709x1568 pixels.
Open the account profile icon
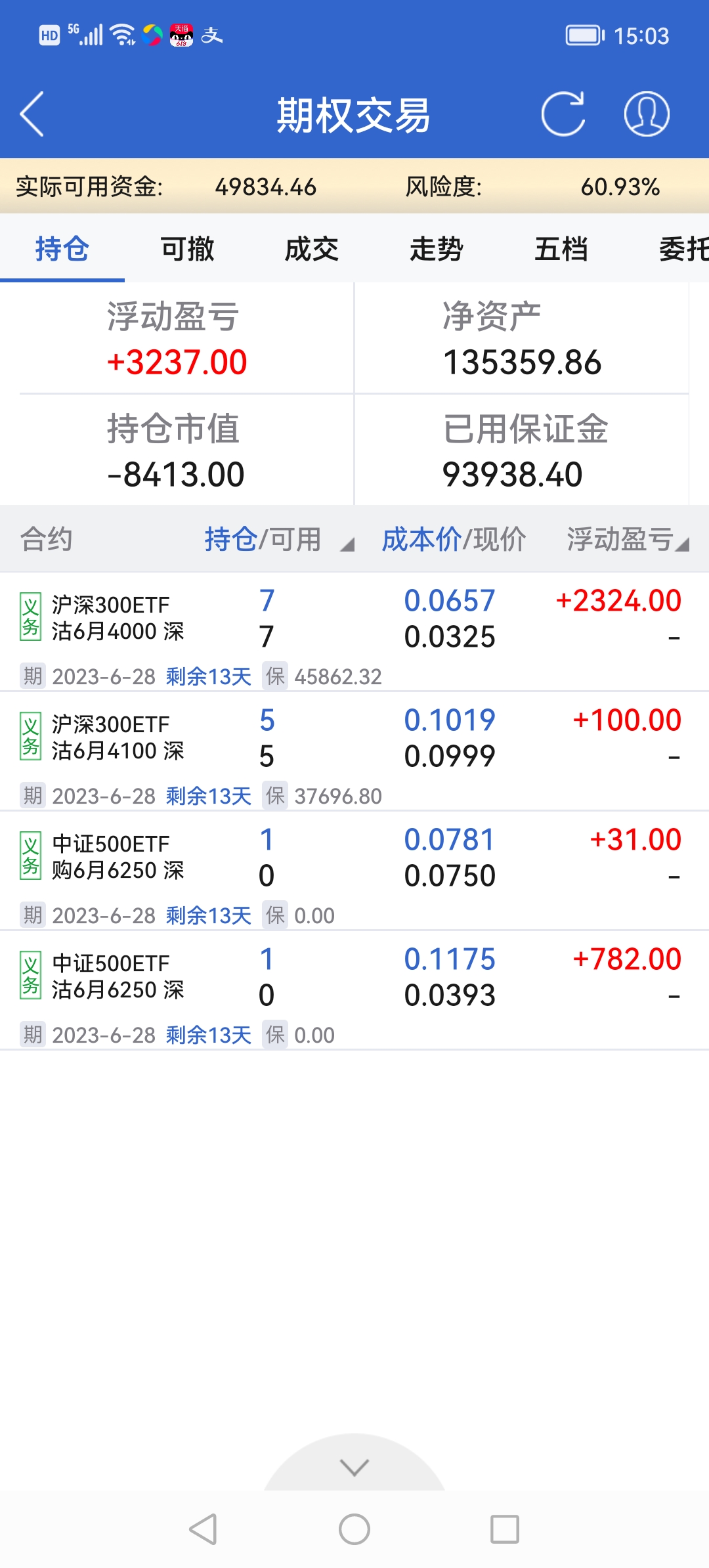point(646,114)
